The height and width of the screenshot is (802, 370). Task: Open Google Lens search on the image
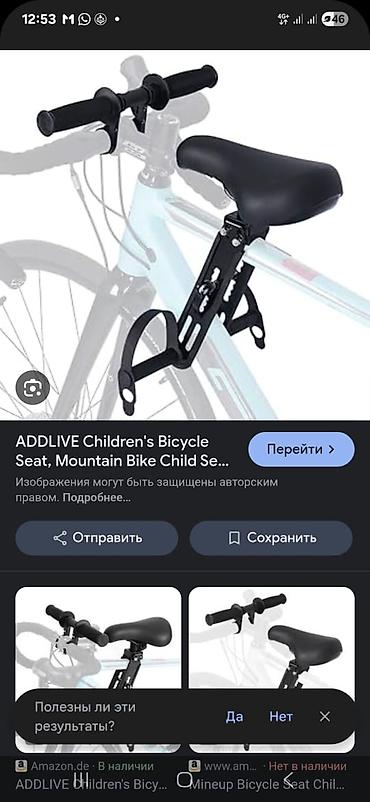pyautogui.click(x=33, y=388)
